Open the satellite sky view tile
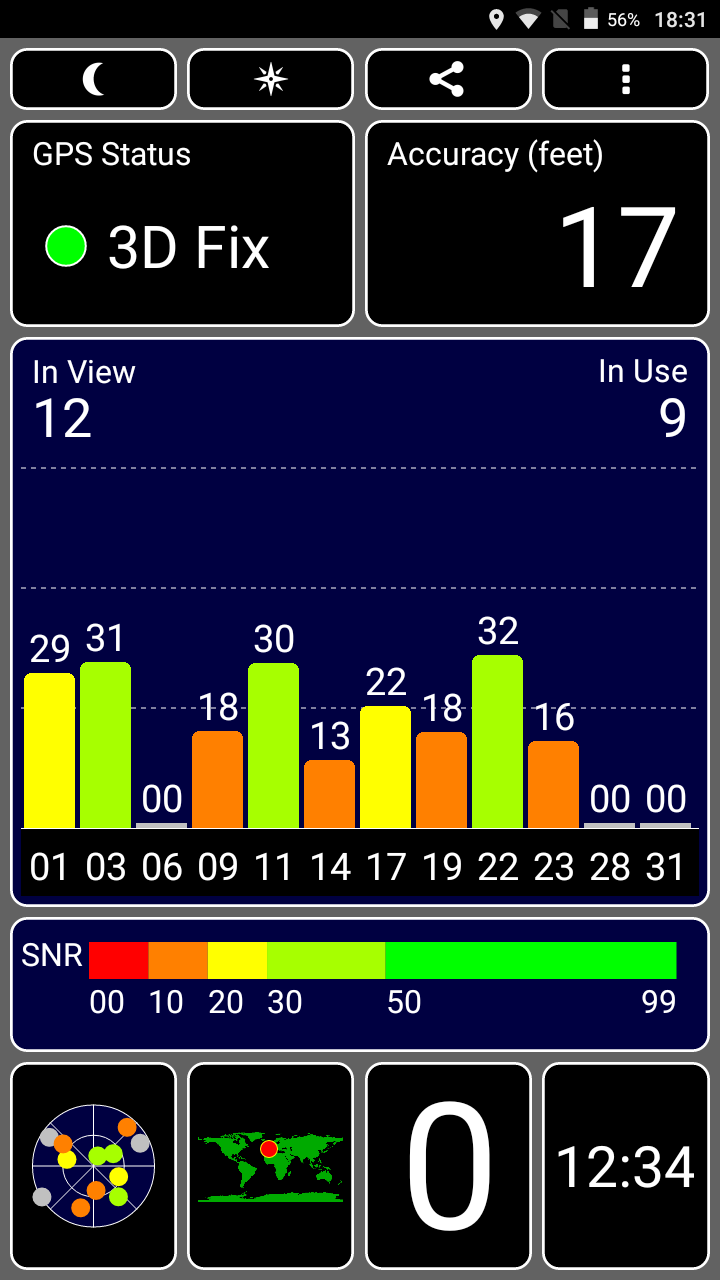 pyautogui.click(x=93, y=1166)
